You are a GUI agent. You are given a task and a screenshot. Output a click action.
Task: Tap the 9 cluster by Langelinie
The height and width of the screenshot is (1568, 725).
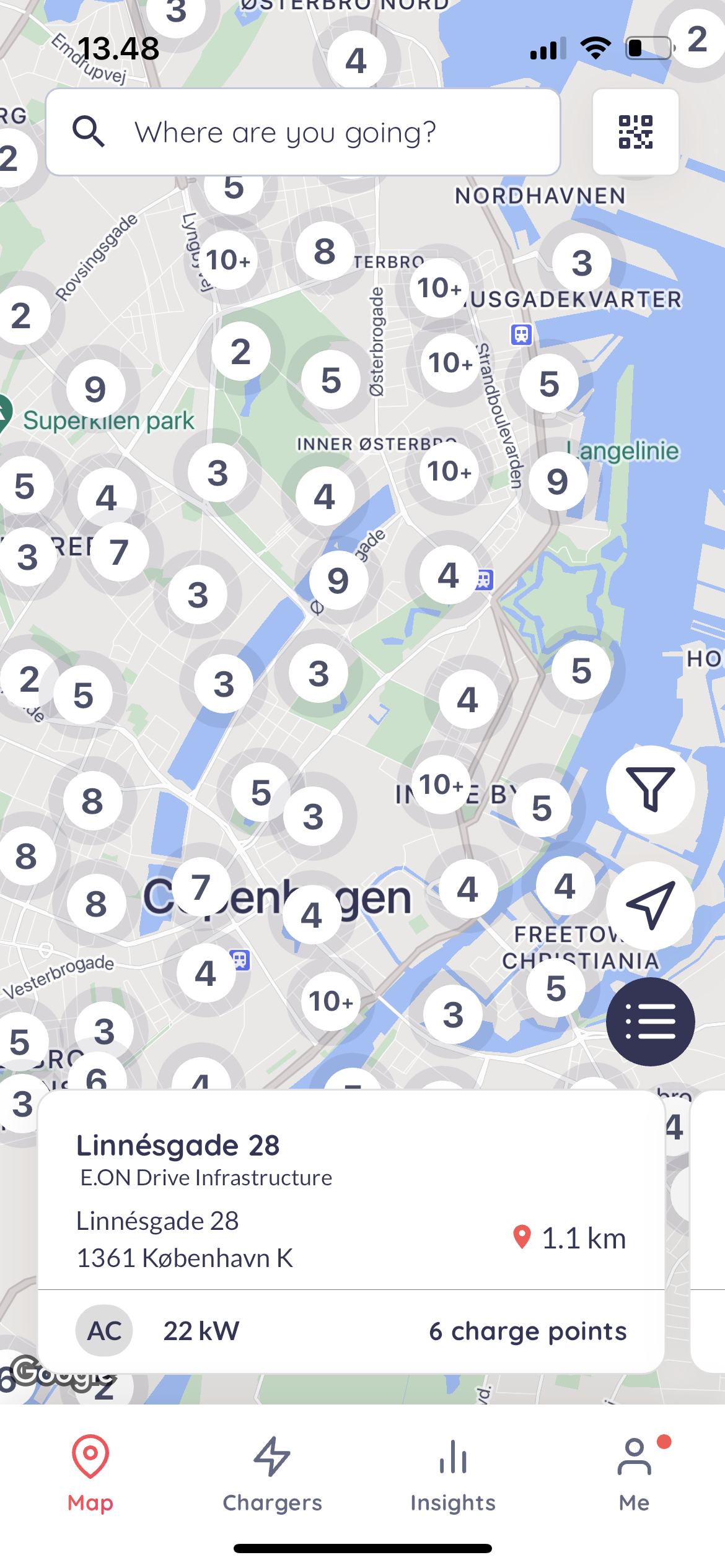(558, 481)
